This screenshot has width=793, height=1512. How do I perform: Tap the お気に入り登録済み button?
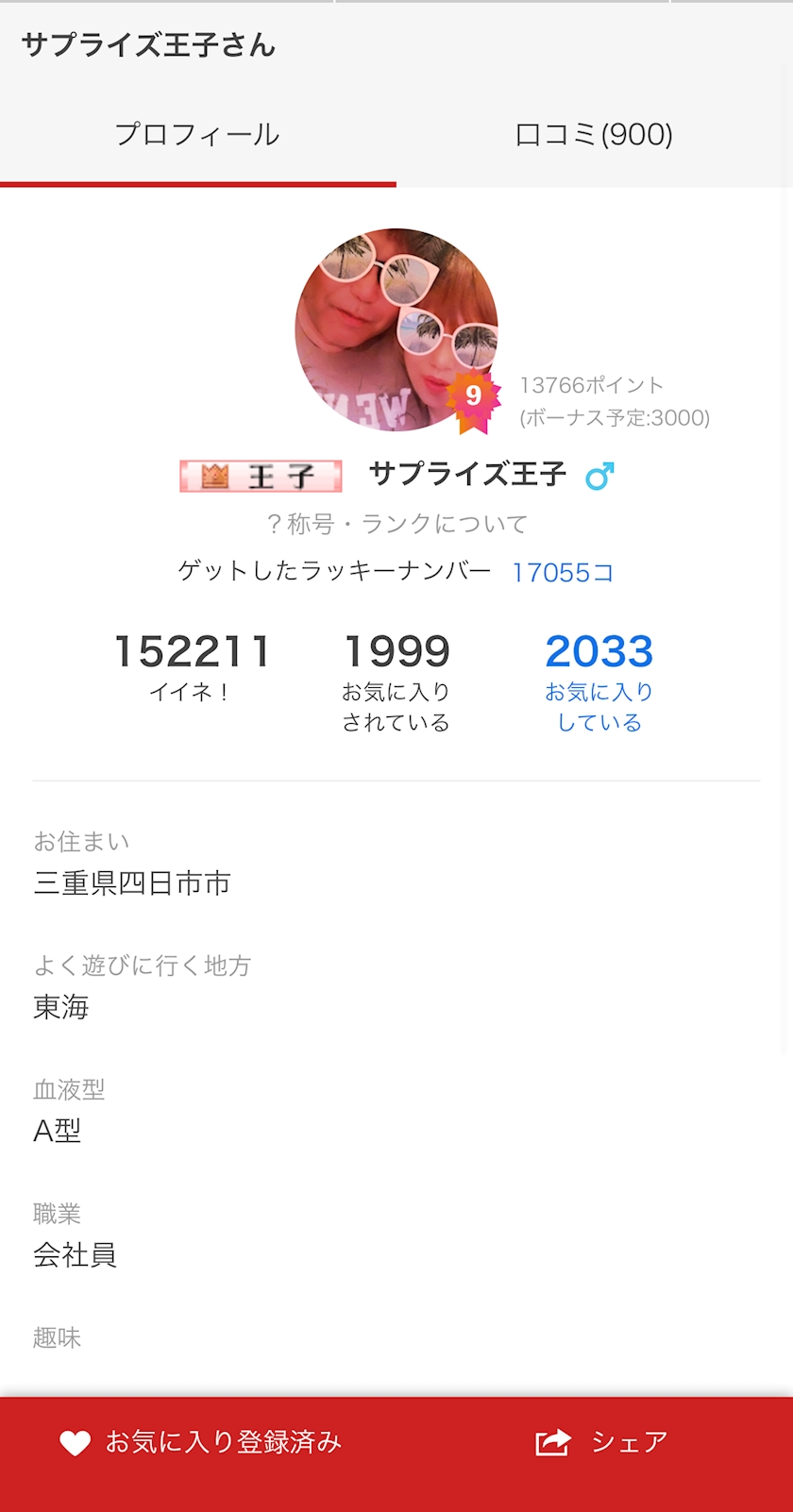click(x=200, y=1442)
